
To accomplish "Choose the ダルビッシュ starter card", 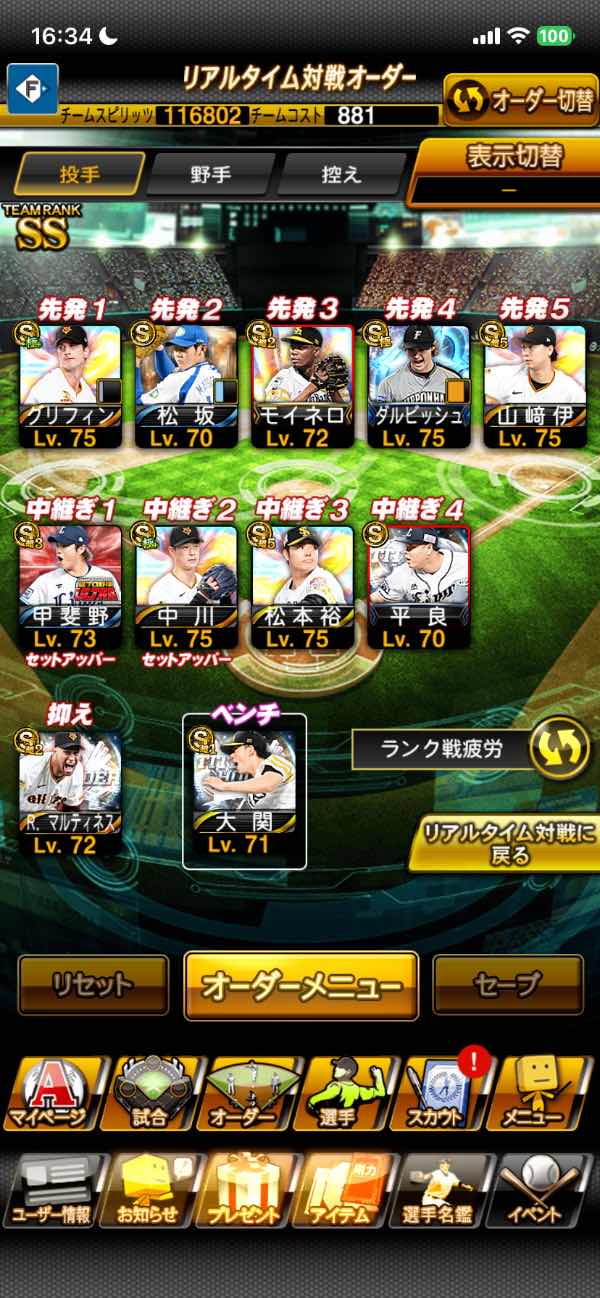I will [x=419, y=385].
